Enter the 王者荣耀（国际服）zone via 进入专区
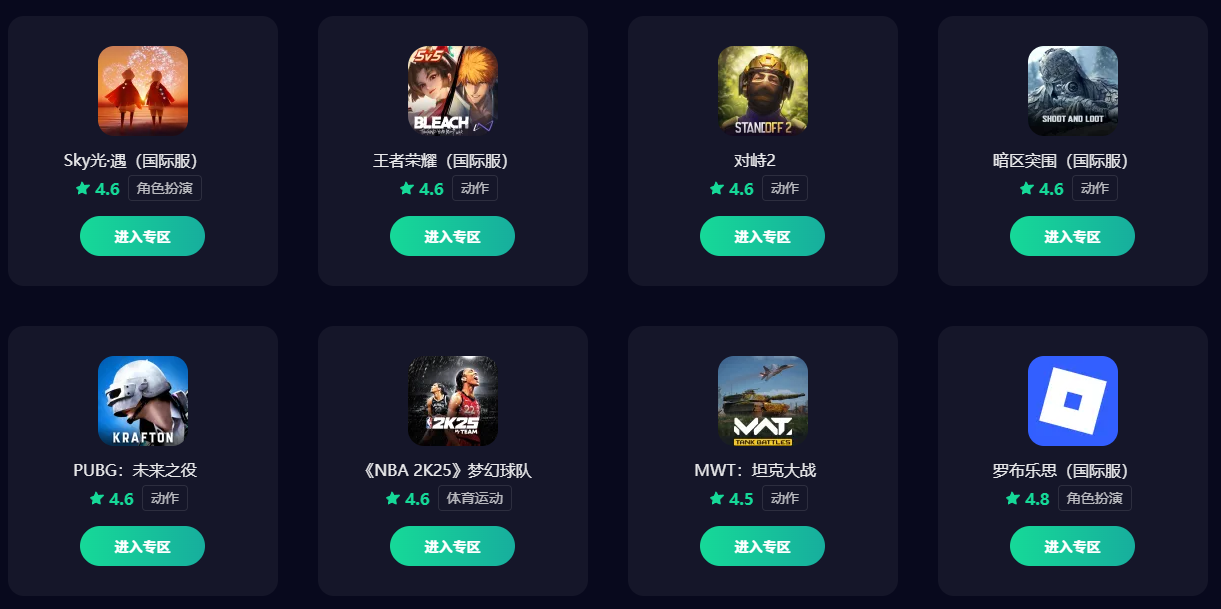 (x=452, y=236)
